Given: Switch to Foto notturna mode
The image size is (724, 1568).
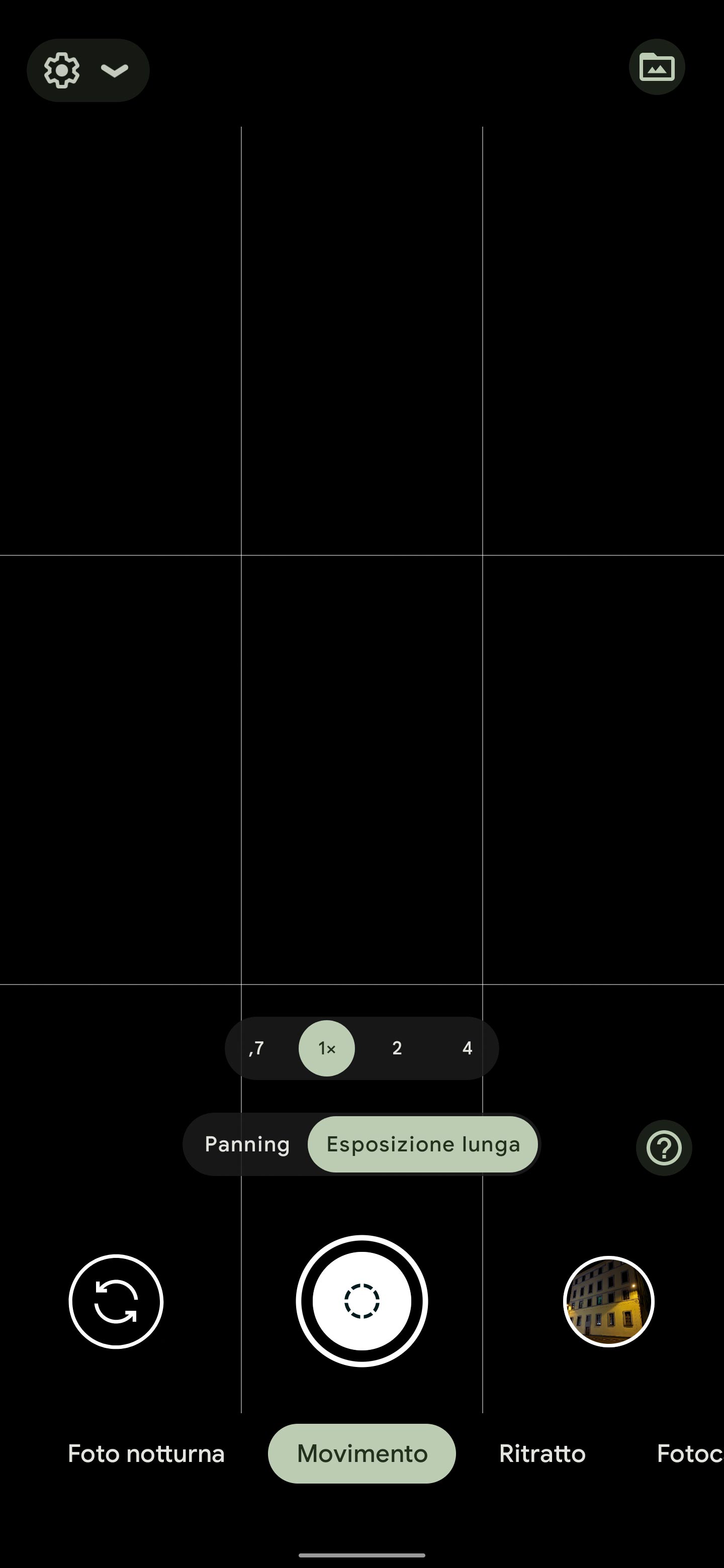Looking at the screenshot, I should point(146,1453).
